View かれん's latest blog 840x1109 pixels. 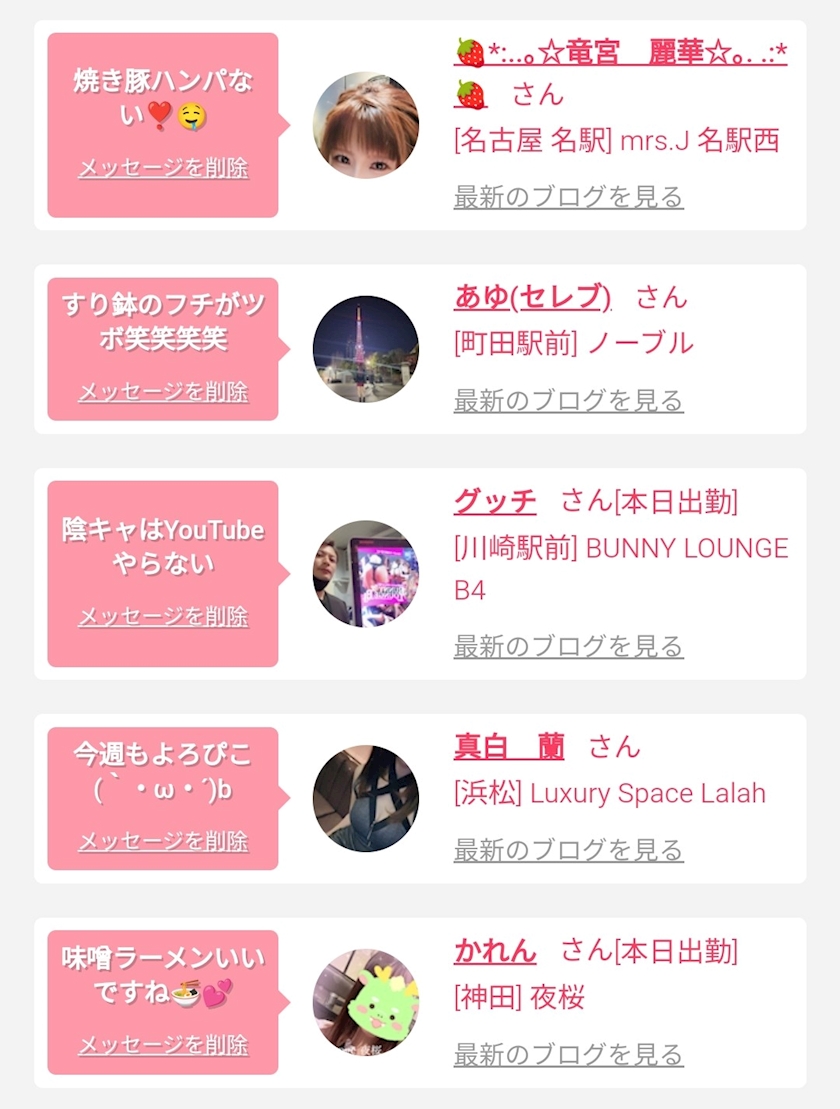pyautogui.click(x=568, y=1054)
